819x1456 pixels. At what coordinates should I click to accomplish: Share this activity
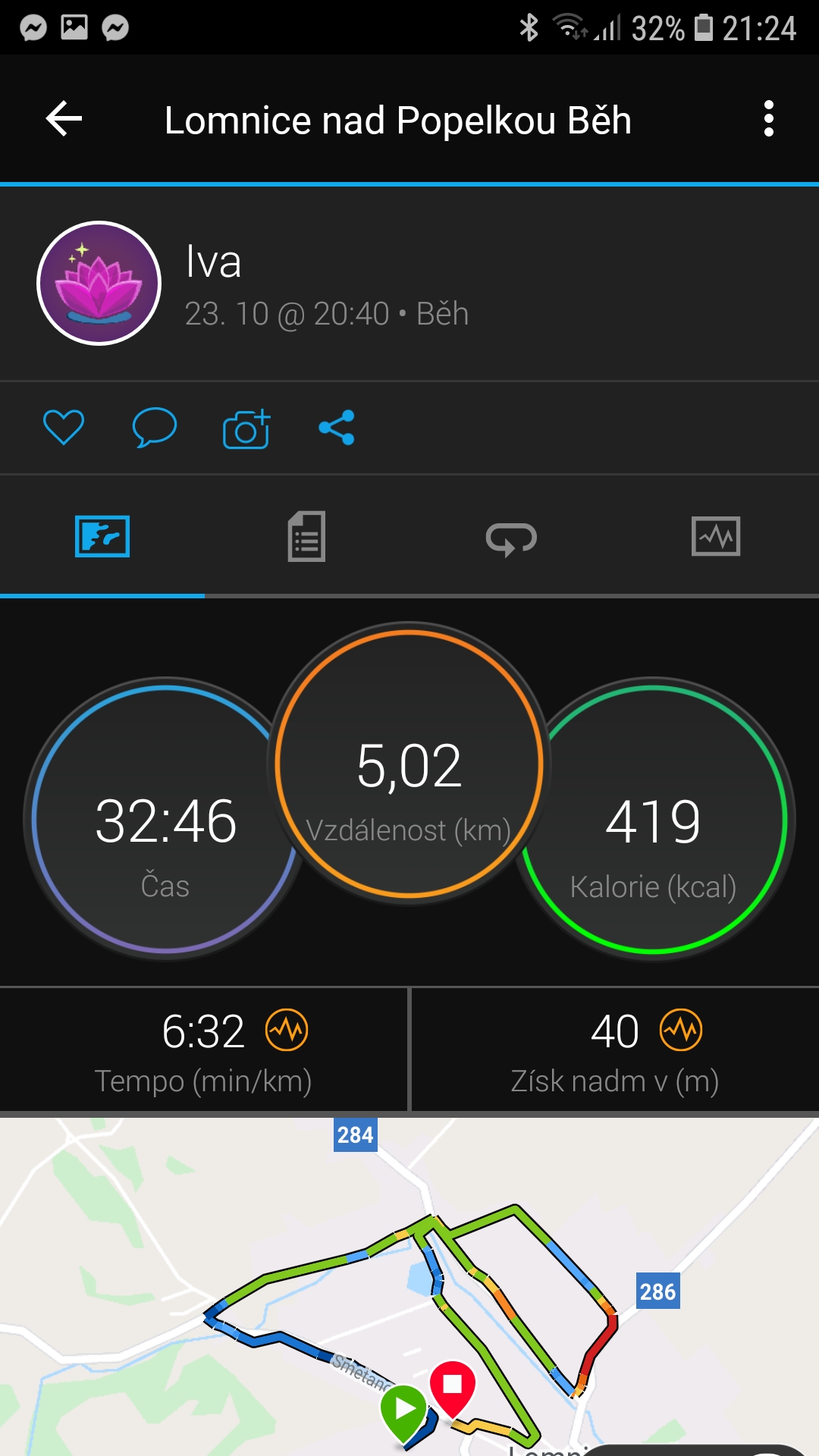coord(337,428)
